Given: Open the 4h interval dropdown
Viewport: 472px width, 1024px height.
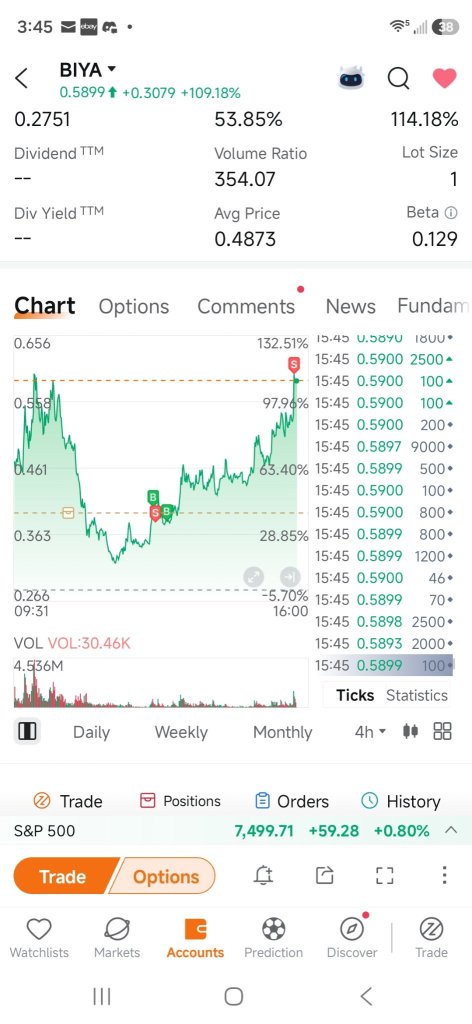Looking at the screenshot, I should pyautogui.click(x=370, y=731).
